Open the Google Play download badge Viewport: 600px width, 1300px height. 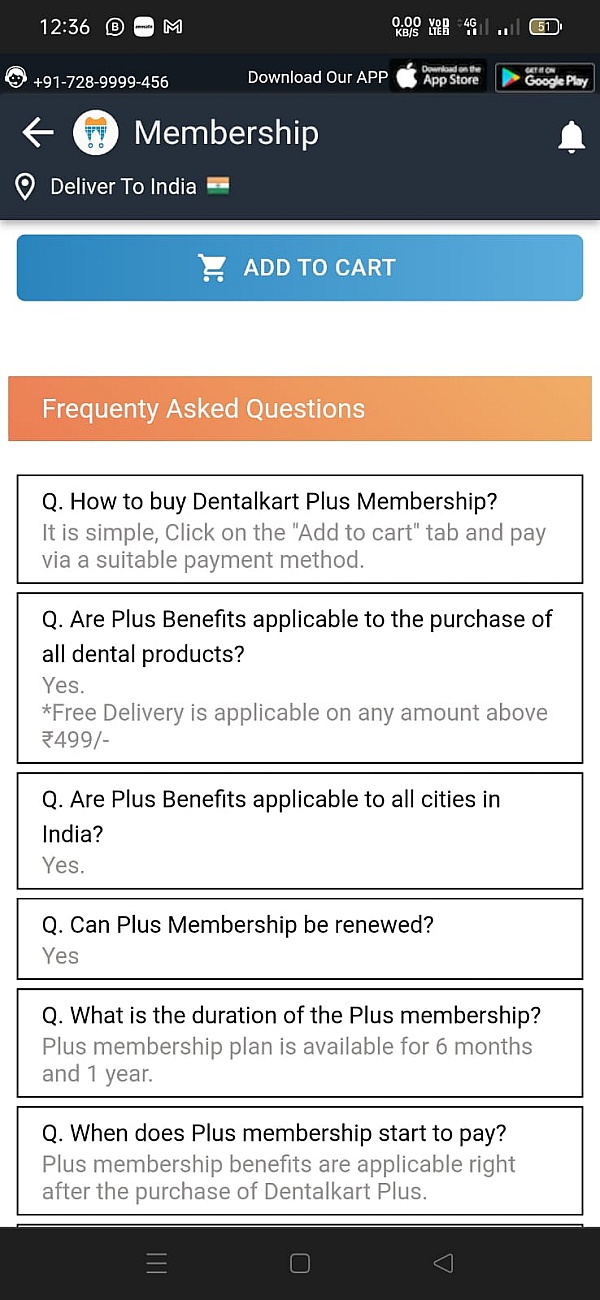(x=544, y=77)
